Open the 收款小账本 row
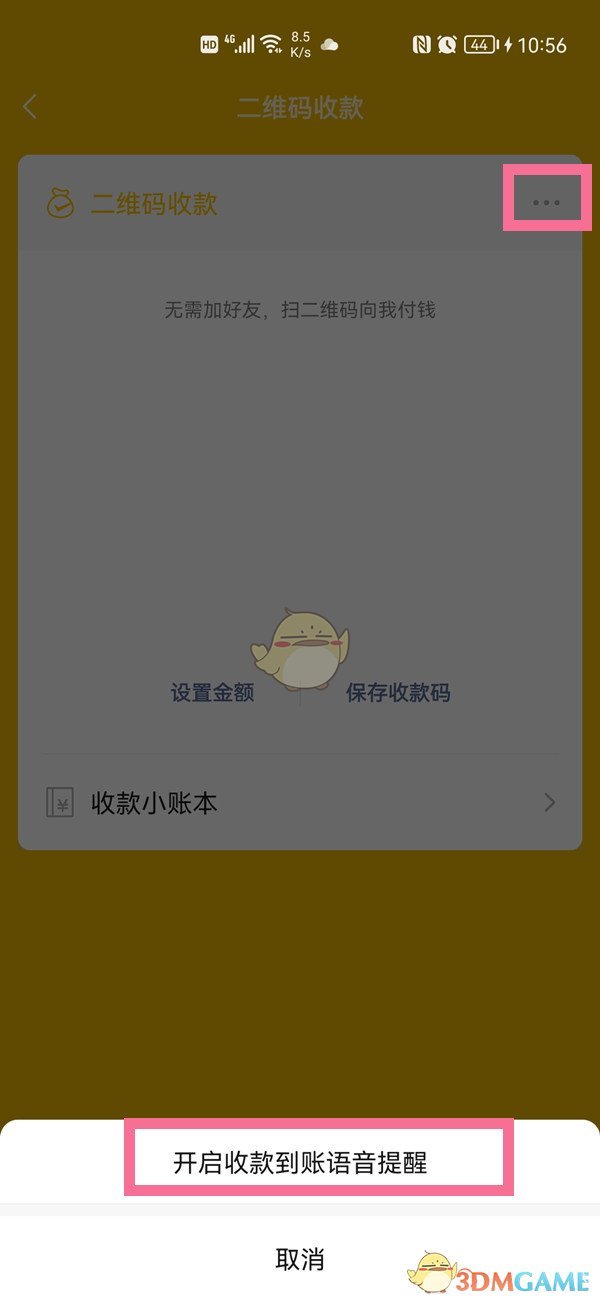 300,802
